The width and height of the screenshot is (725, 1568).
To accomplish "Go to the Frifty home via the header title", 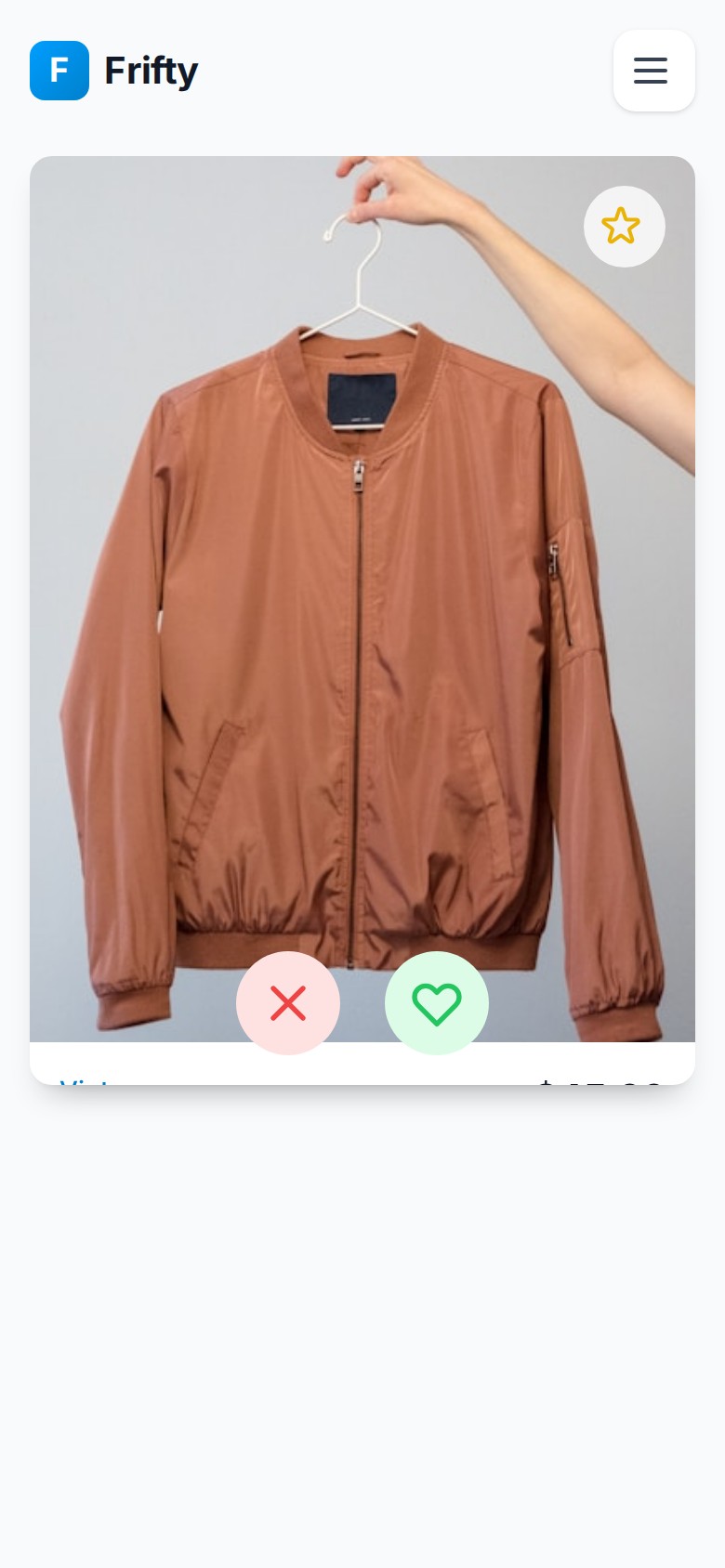I will pyautogui.click(x=152, y=71).
